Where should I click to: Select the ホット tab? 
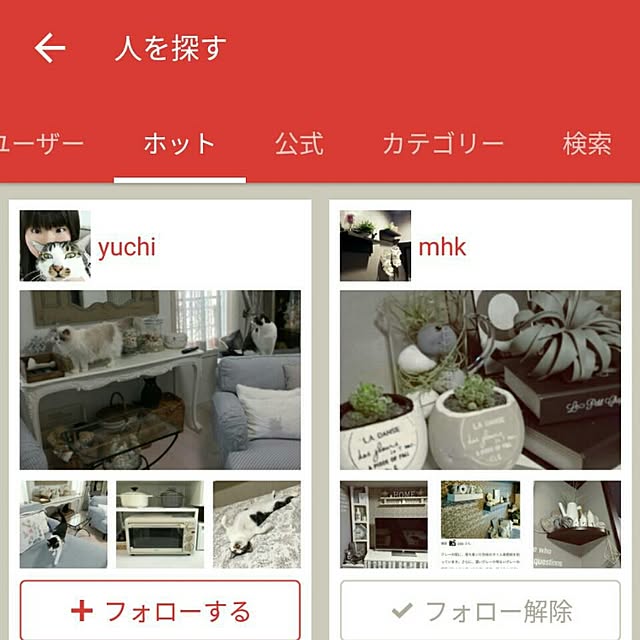tap(180, 144)
